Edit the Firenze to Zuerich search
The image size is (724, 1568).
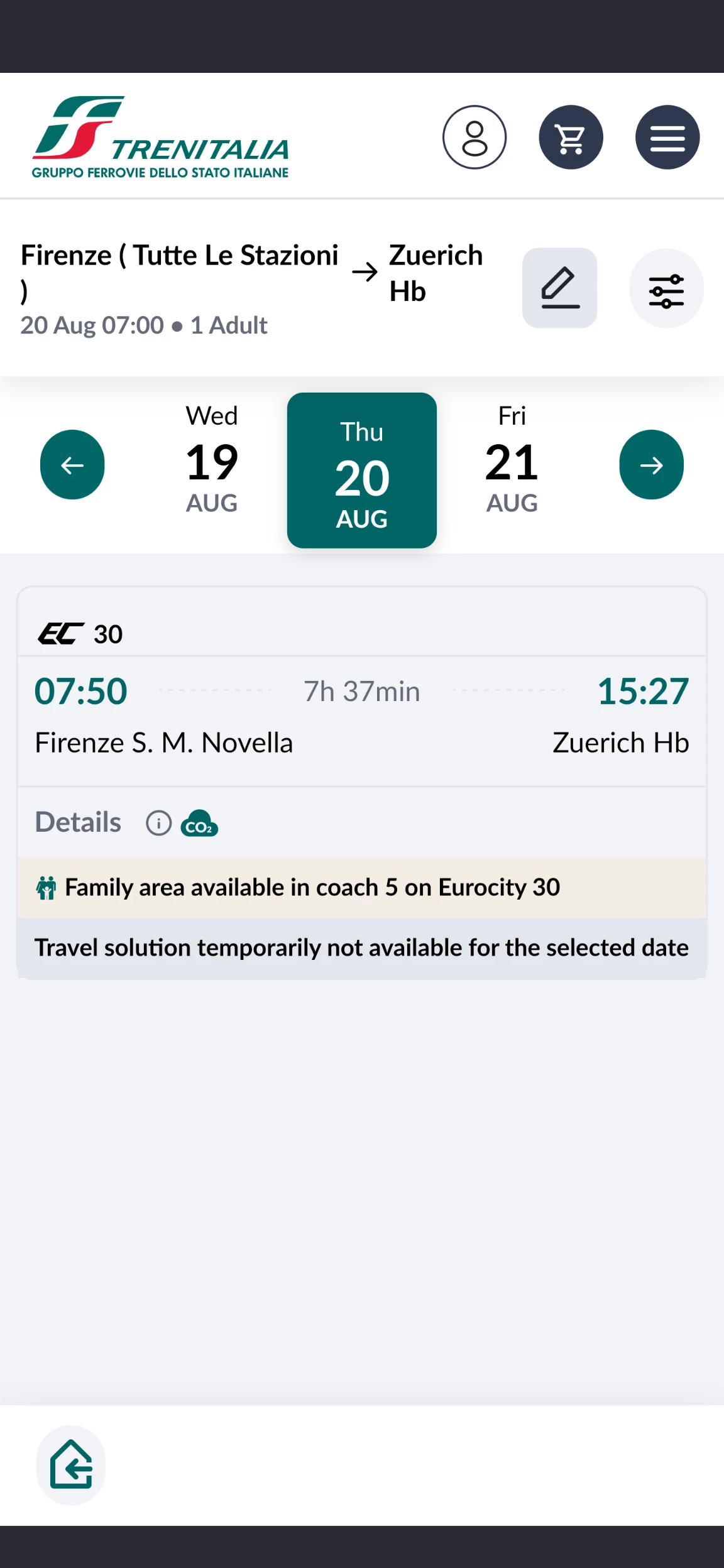click(x=559, y=288)
